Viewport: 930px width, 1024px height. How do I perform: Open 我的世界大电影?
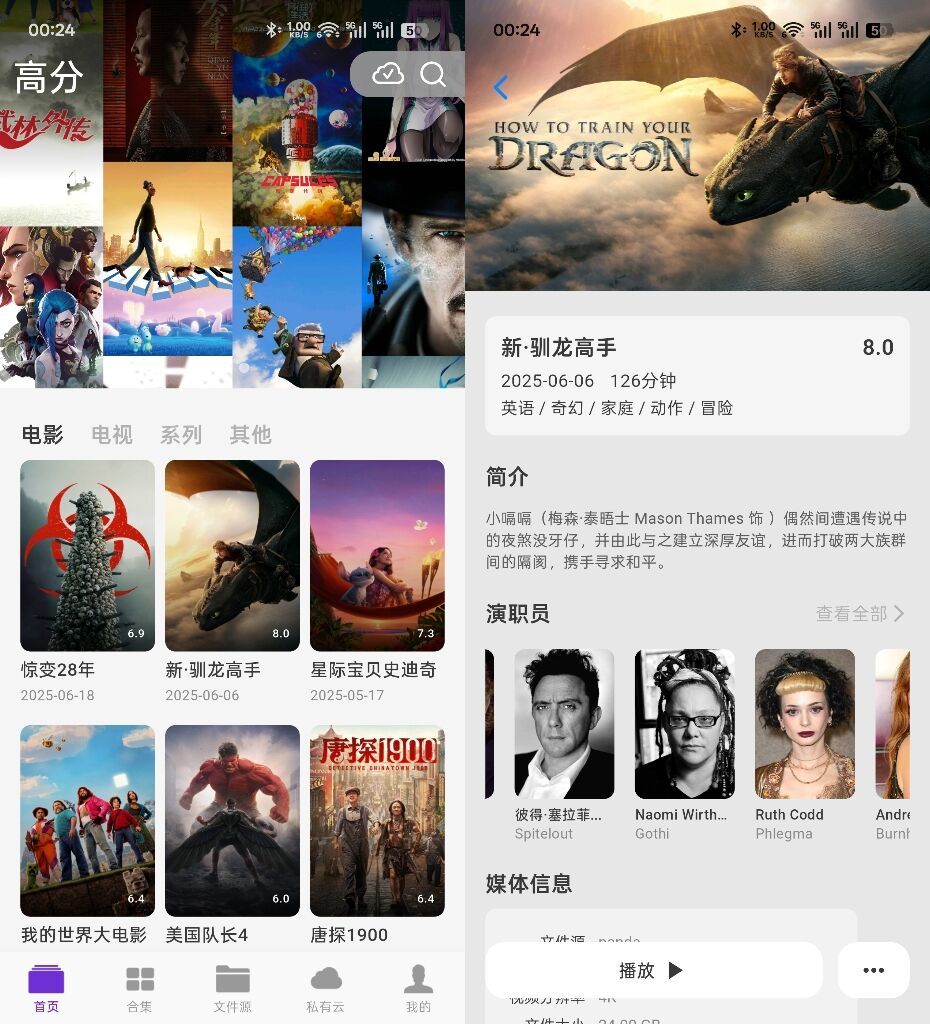point(87,820)
